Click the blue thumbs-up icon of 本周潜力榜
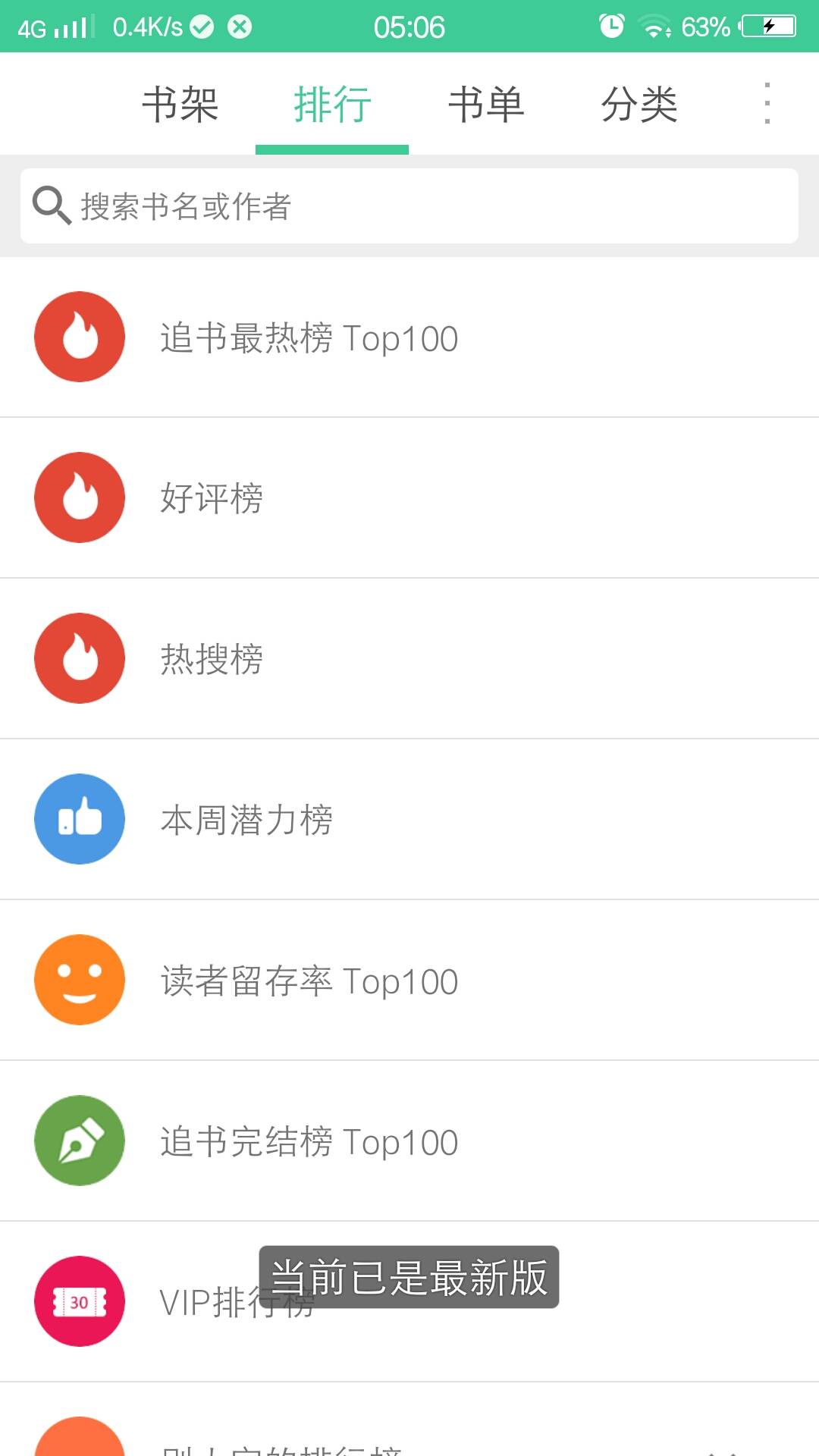 click(x=79, y=819)
